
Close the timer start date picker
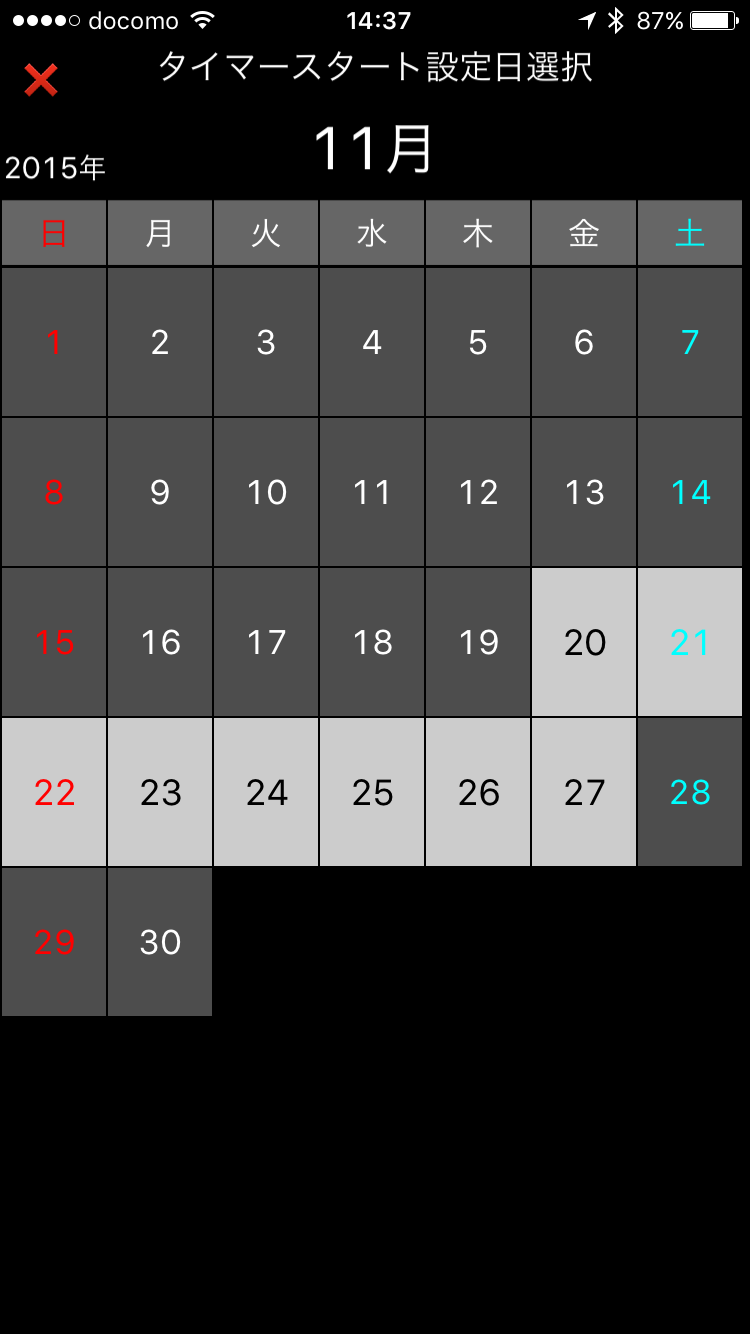click(41, 80)
